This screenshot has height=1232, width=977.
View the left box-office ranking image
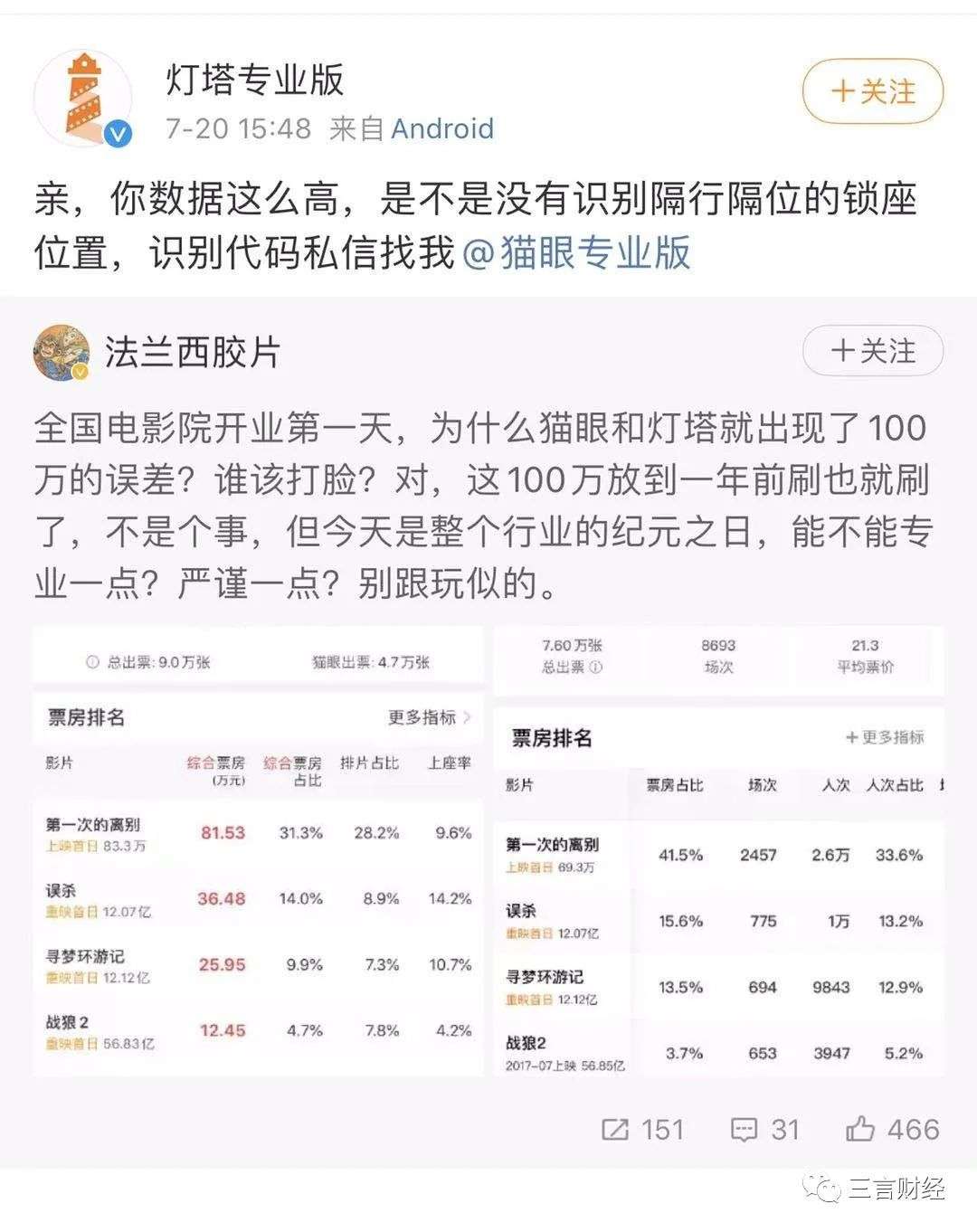click(259, 850)
